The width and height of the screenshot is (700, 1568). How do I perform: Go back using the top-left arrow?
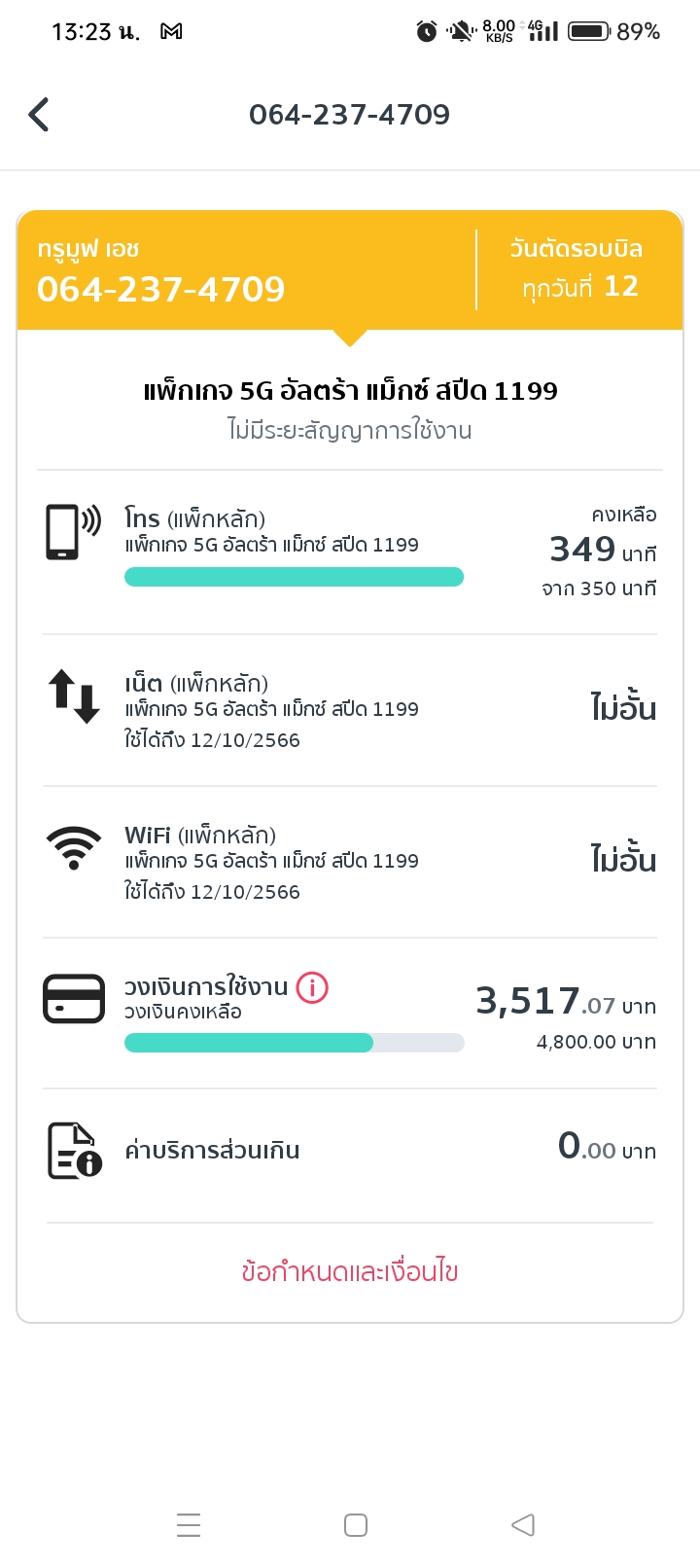point(39,115)
